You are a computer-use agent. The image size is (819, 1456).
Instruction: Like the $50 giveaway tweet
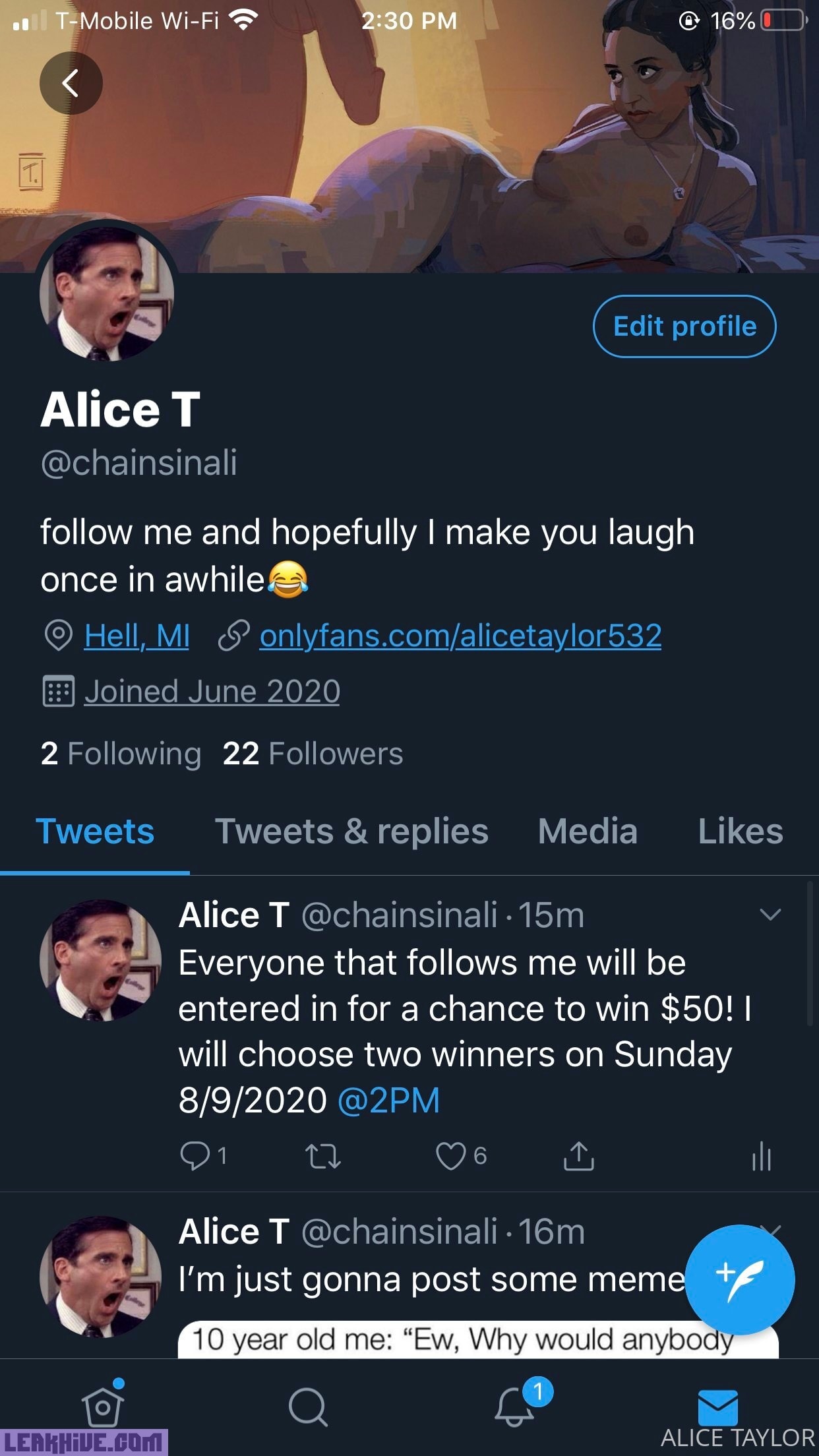451,1156
